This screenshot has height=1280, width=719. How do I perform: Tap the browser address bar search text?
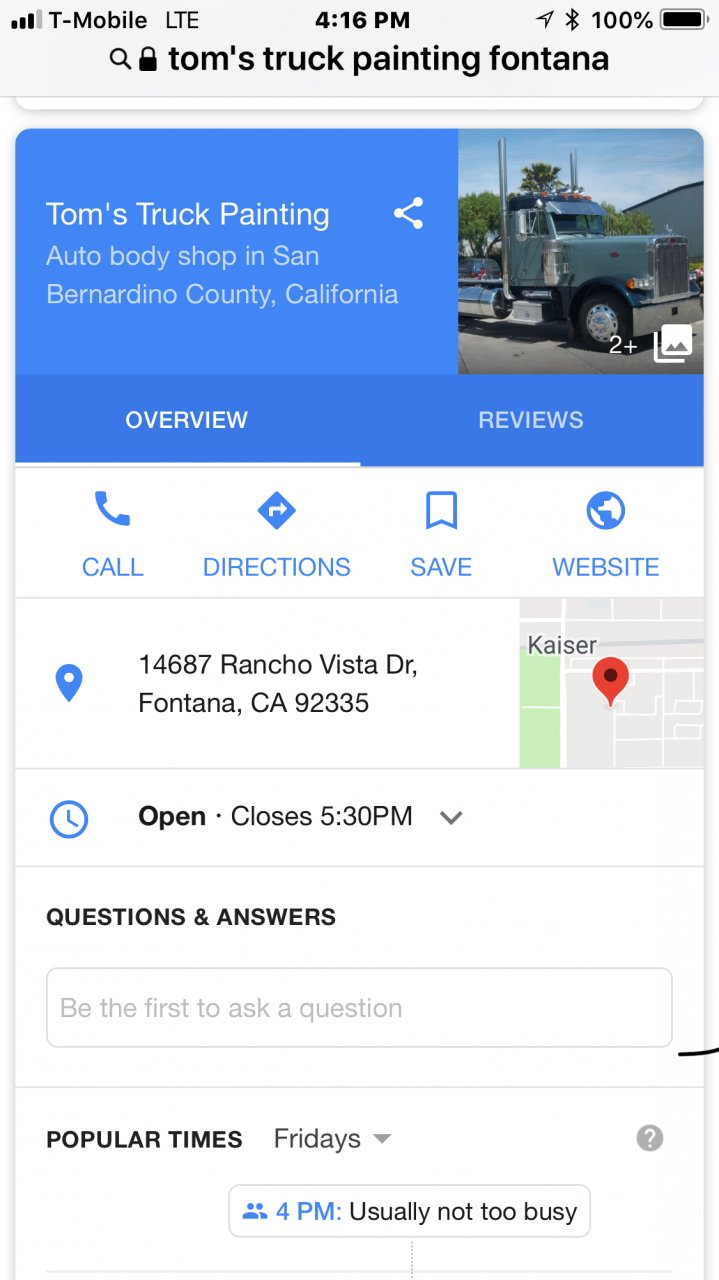click(388, 59)
